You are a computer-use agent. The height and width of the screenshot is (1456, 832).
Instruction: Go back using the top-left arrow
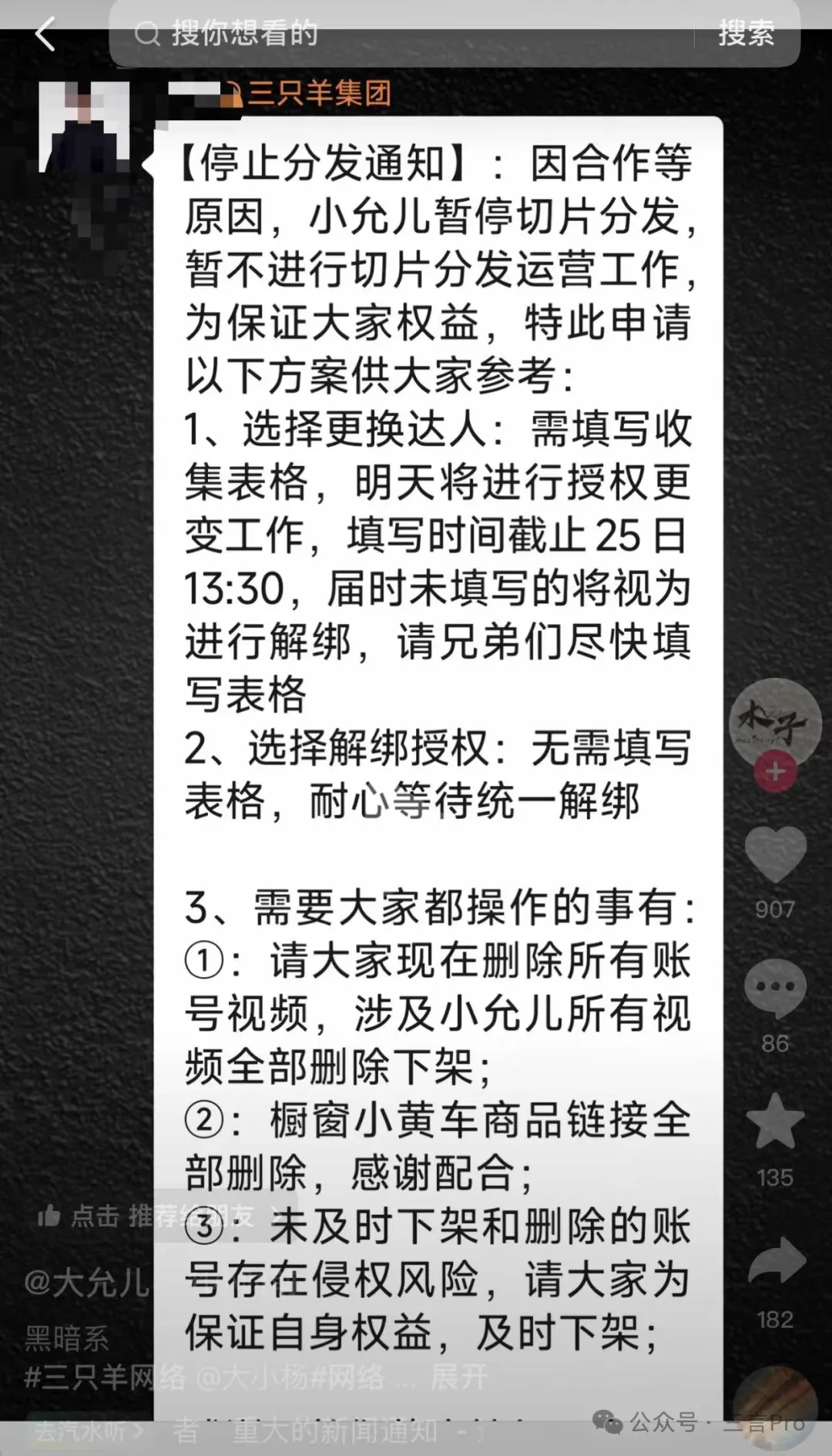tap(45, 35)
